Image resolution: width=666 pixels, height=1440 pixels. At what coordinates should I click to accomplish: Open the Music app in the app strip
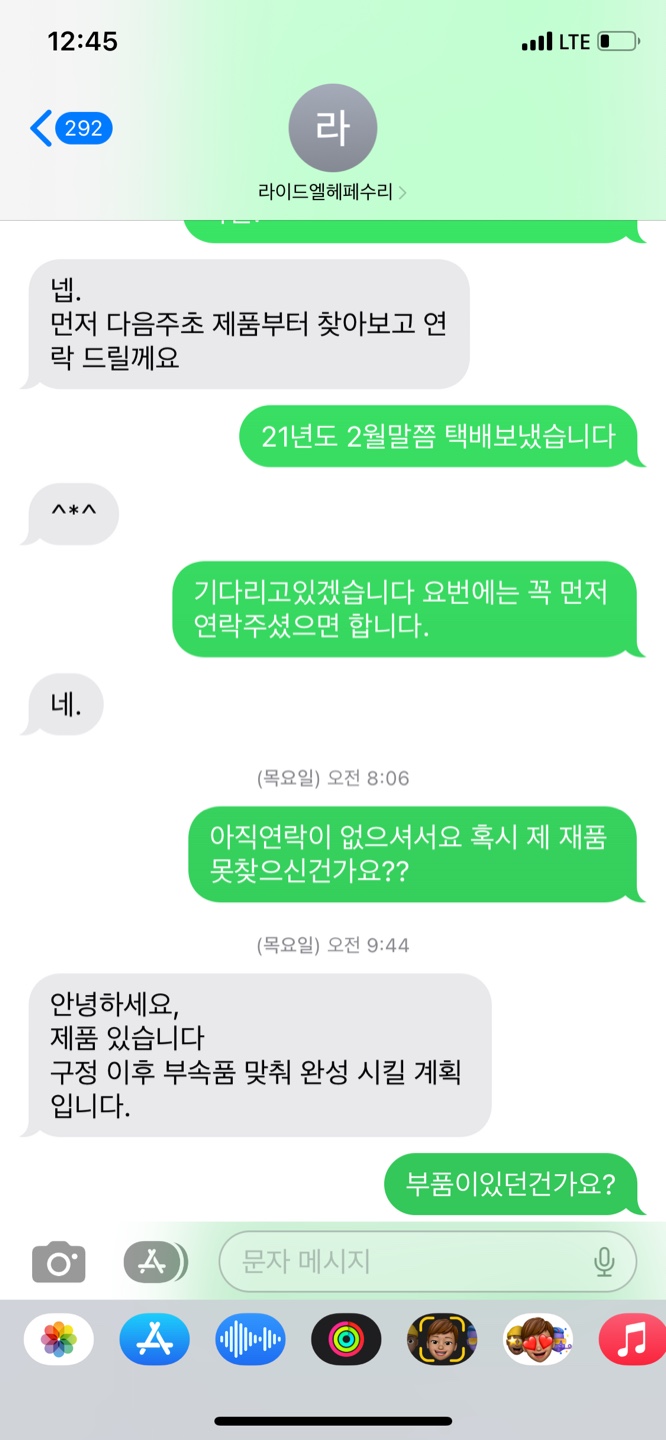point(632,1340)
